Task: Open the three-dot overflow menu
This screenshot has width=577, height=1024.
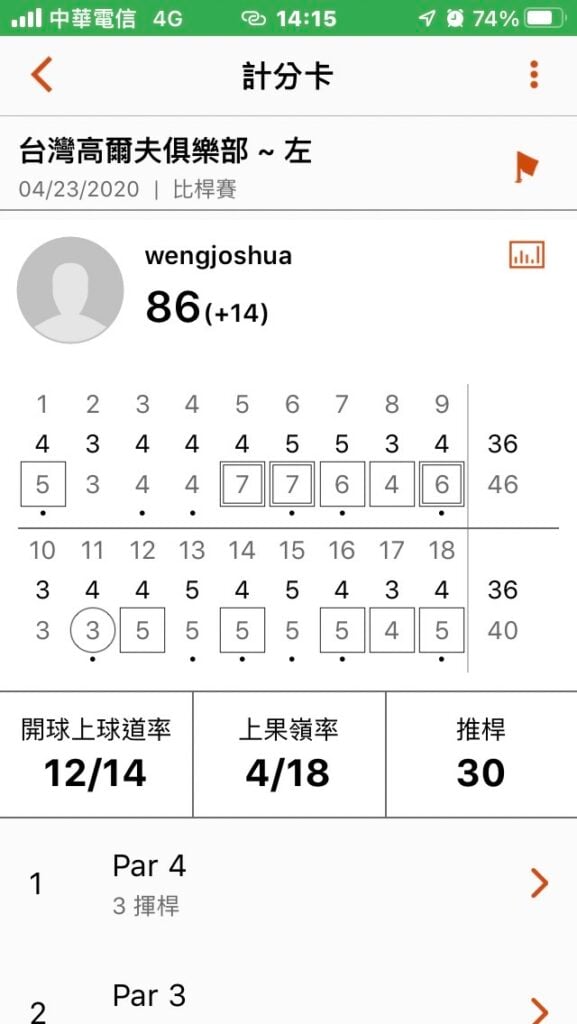Action: [x=534, y=74]
